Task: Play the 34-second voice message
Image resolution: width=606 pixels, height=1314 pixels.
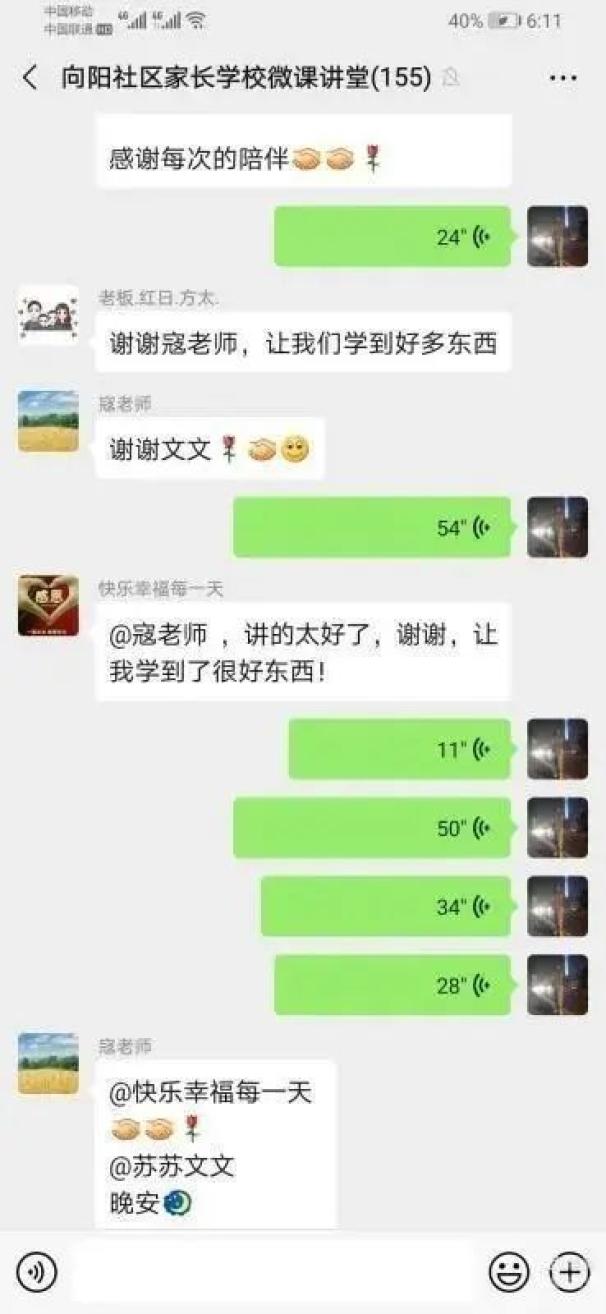Action: tap(386, 907)
